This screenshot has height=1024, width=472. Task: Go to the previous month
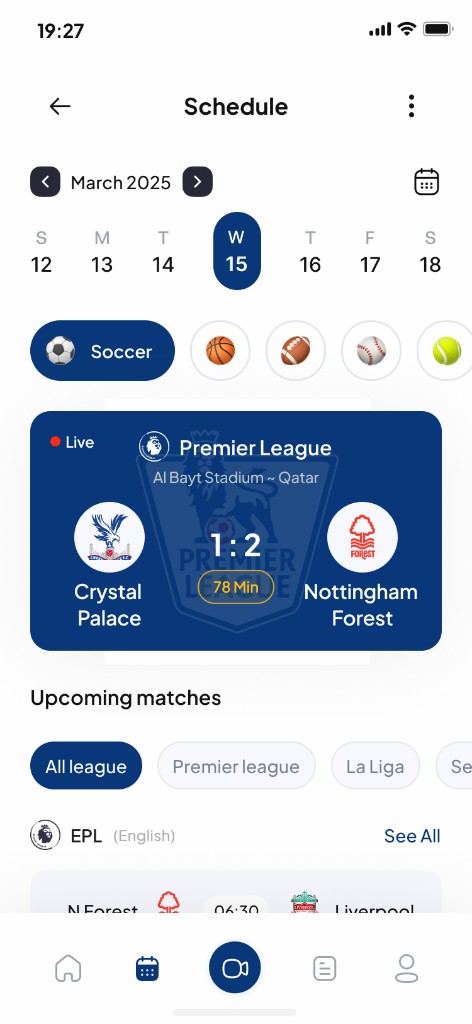point(45,182)
